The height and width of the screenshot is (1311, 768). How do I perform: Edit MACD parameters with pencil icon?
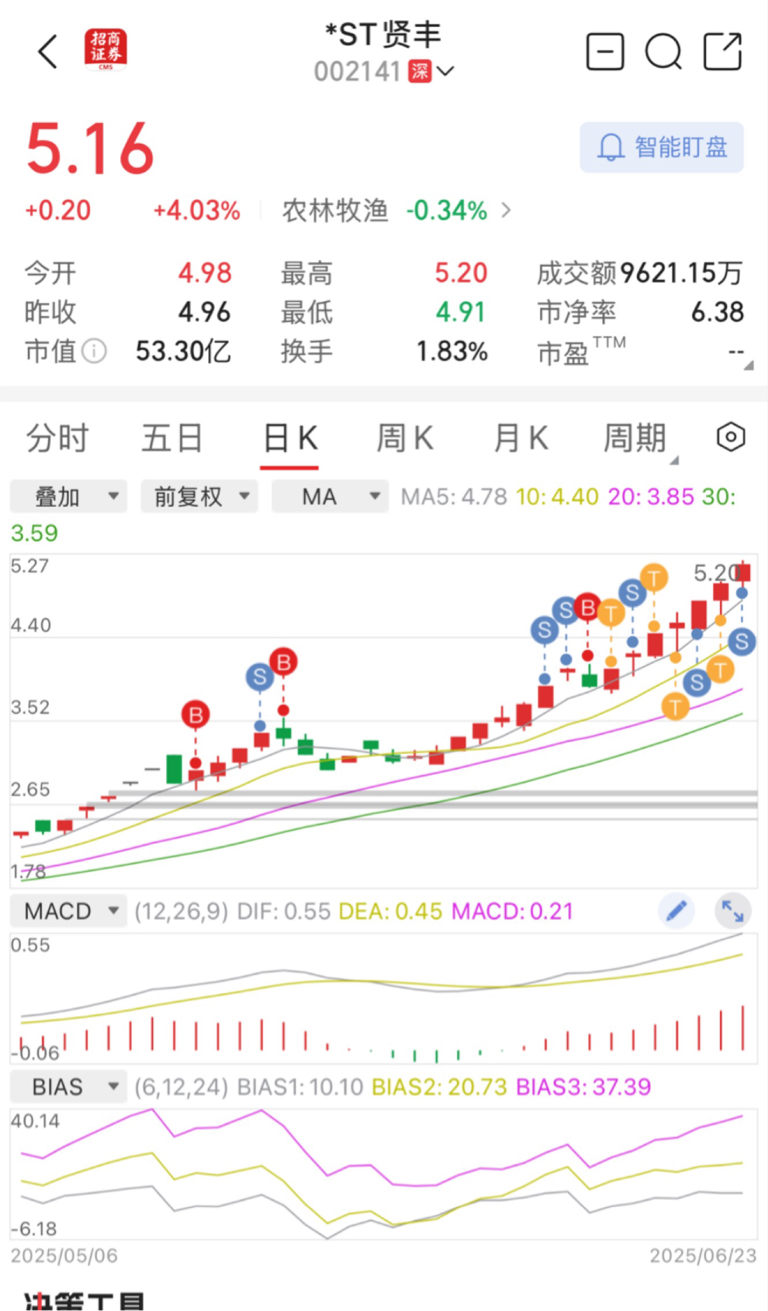pos(676,911)
